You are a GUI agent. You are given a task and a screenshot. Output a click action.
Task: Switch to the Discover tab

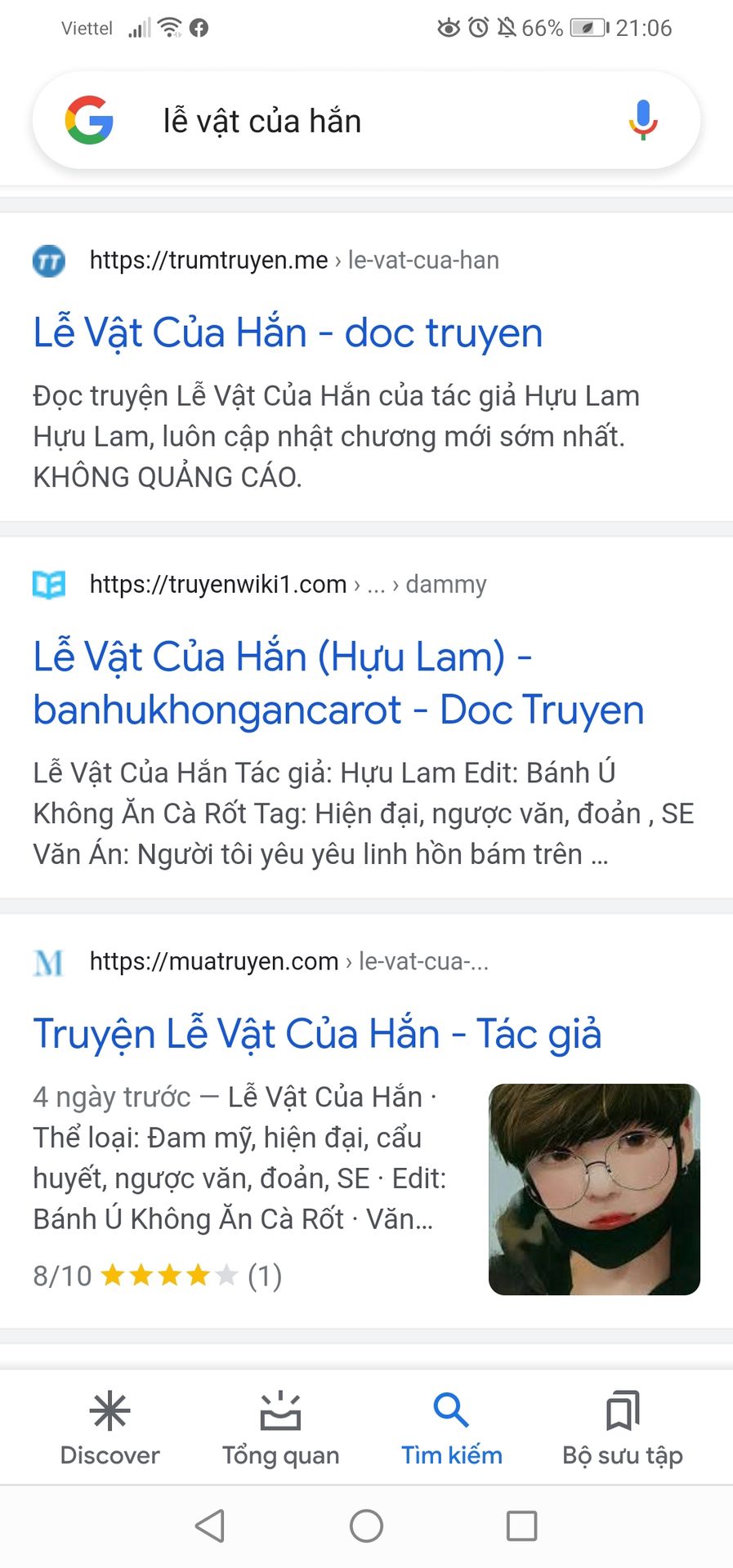point(110,1428)
